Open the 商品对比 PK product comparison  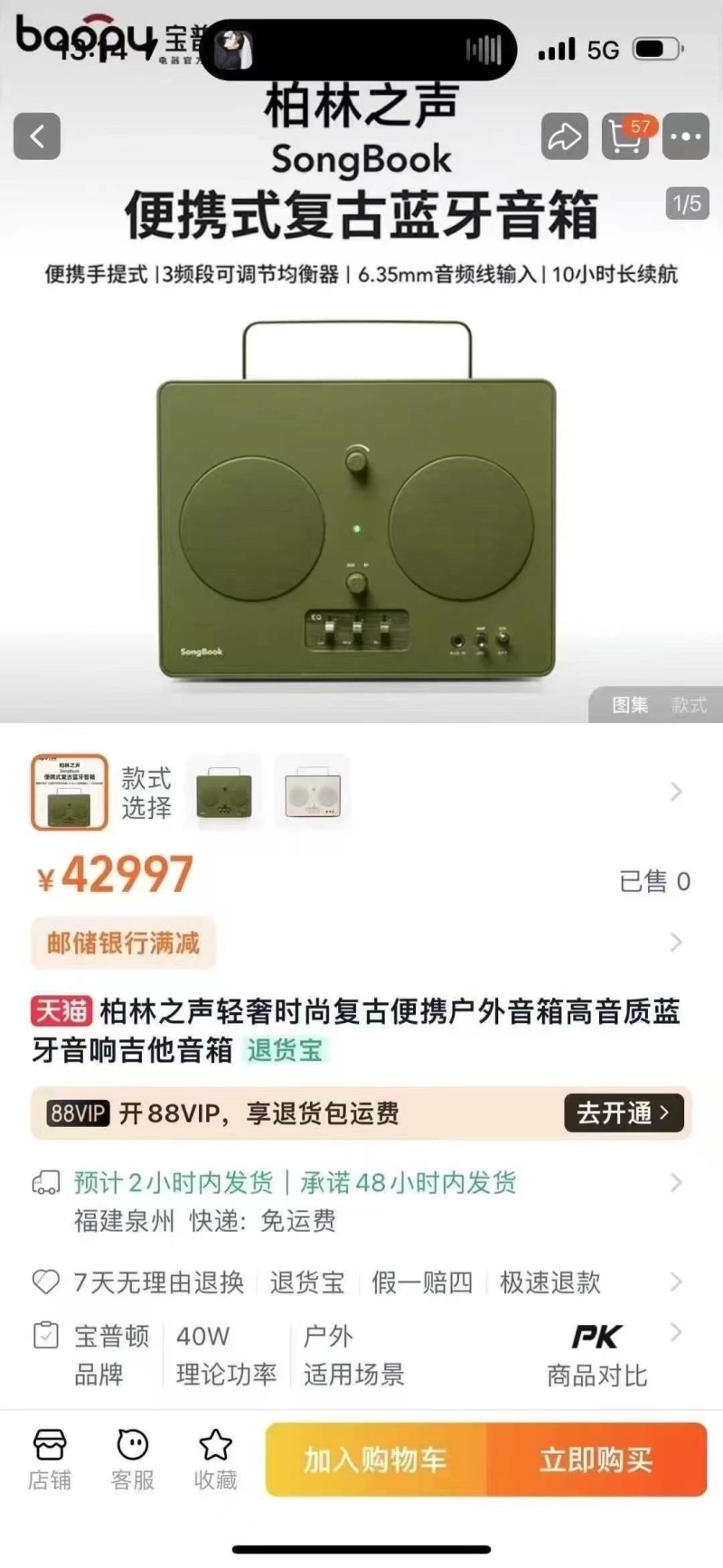pos(596,1354)
